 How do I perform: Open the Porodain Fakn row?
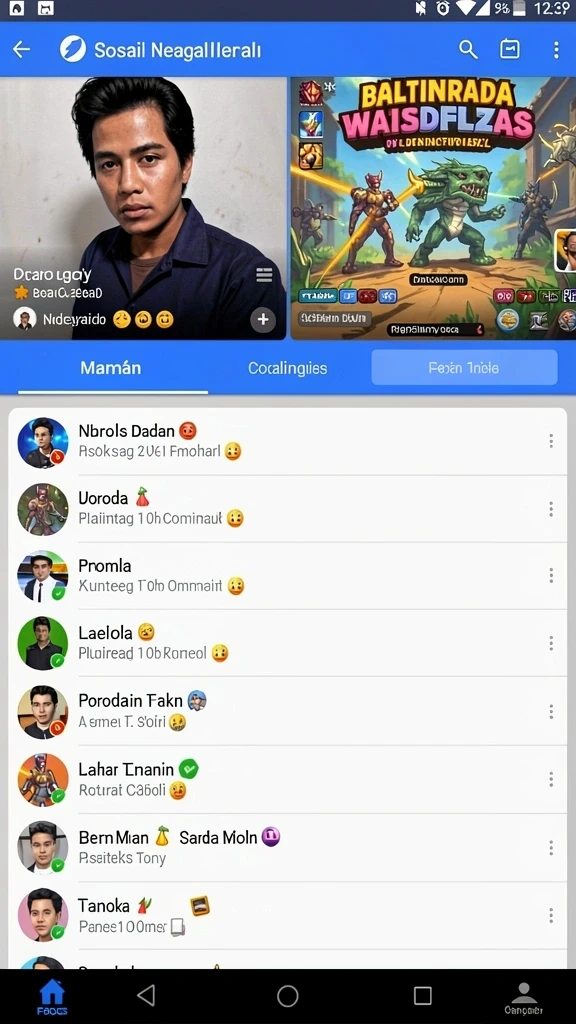[x=287, y=711]
